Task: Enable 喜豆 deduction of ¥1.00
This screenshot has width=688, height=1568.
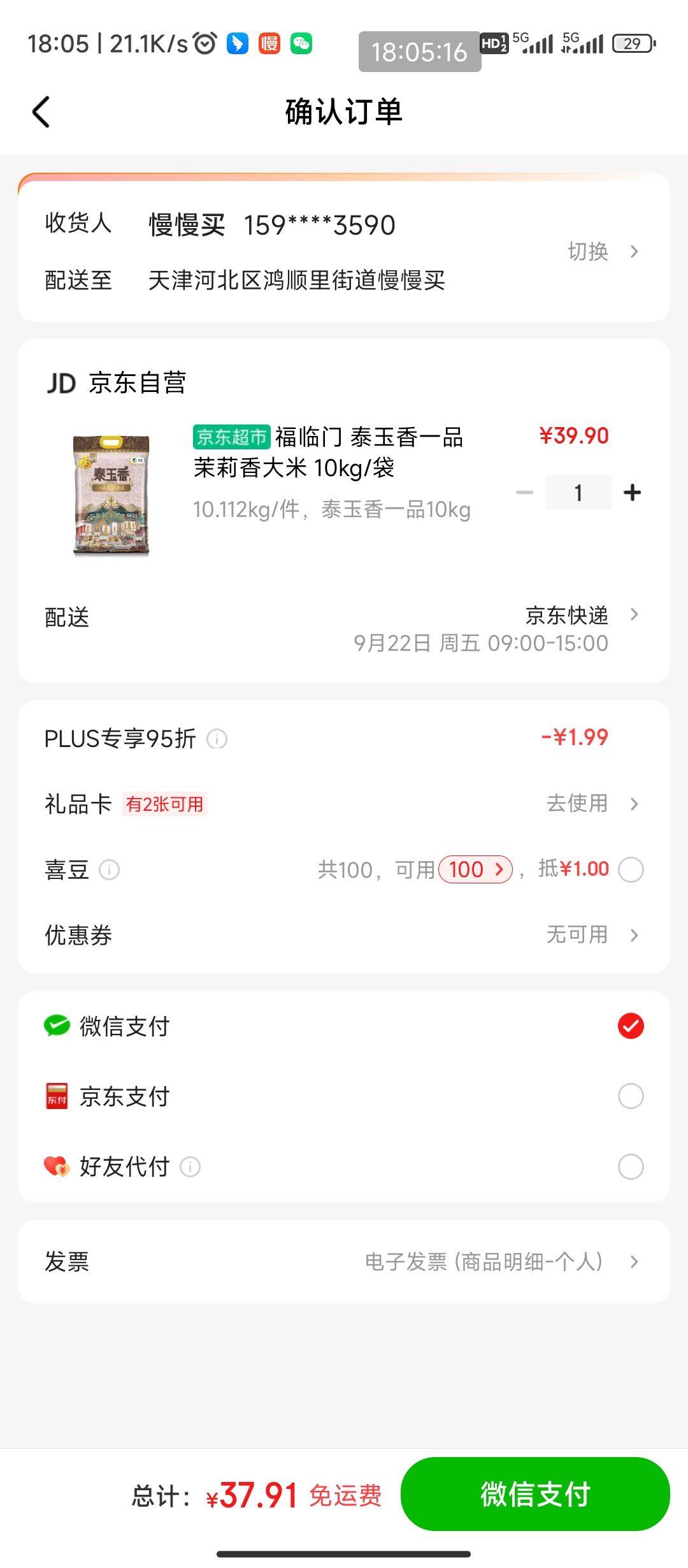Action: 631,869
